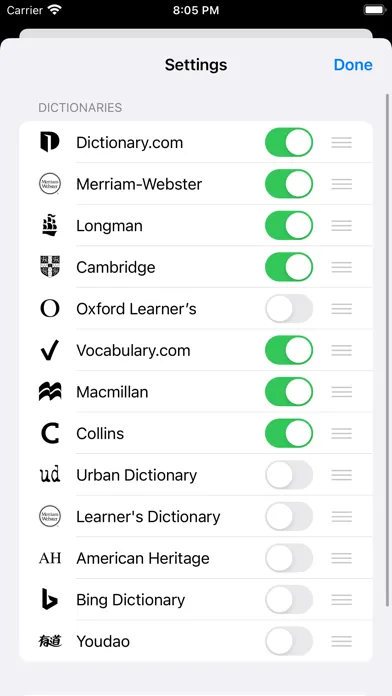
Task: Disable the Dictionary.com toggle
Action: 289,142
